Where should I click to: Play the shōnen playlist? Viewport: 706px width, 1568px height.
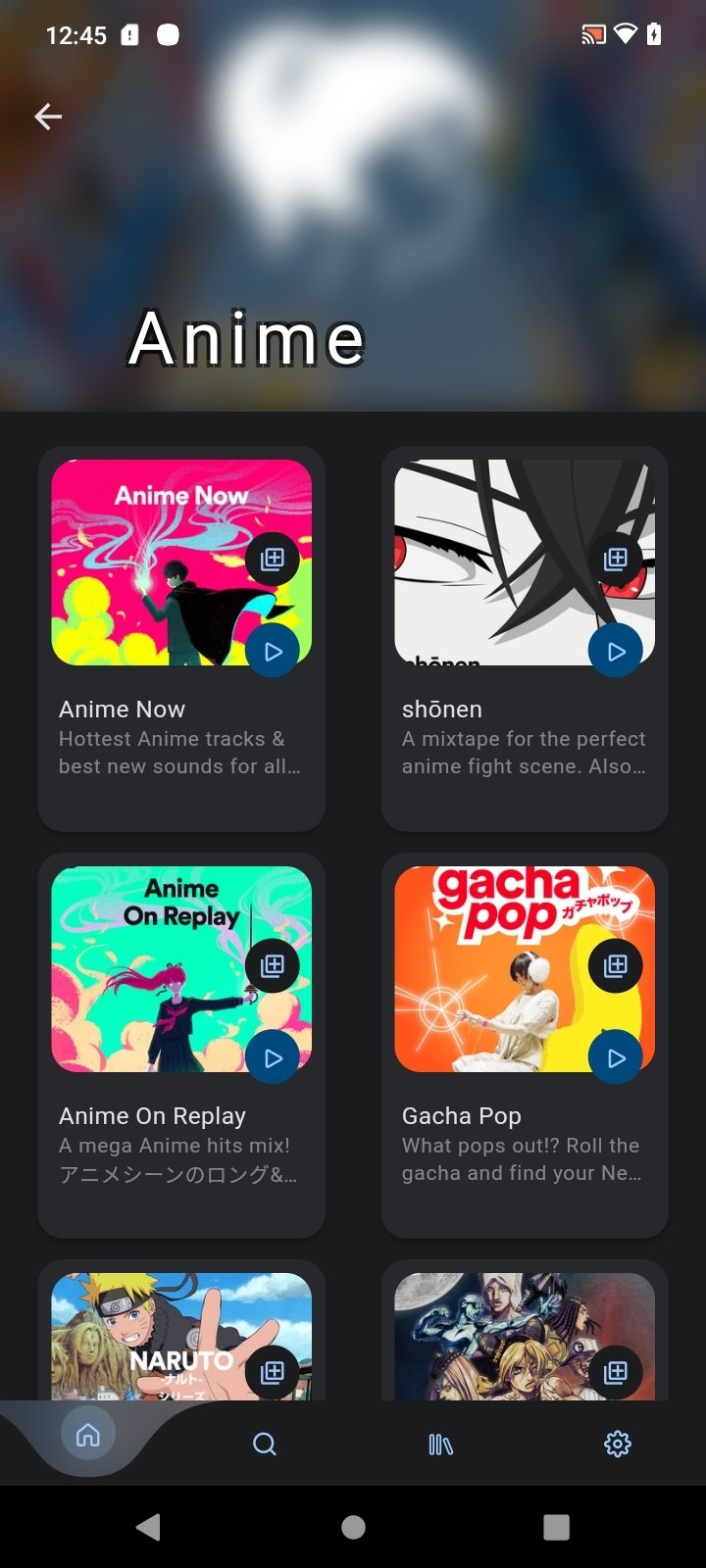(616, 651)
